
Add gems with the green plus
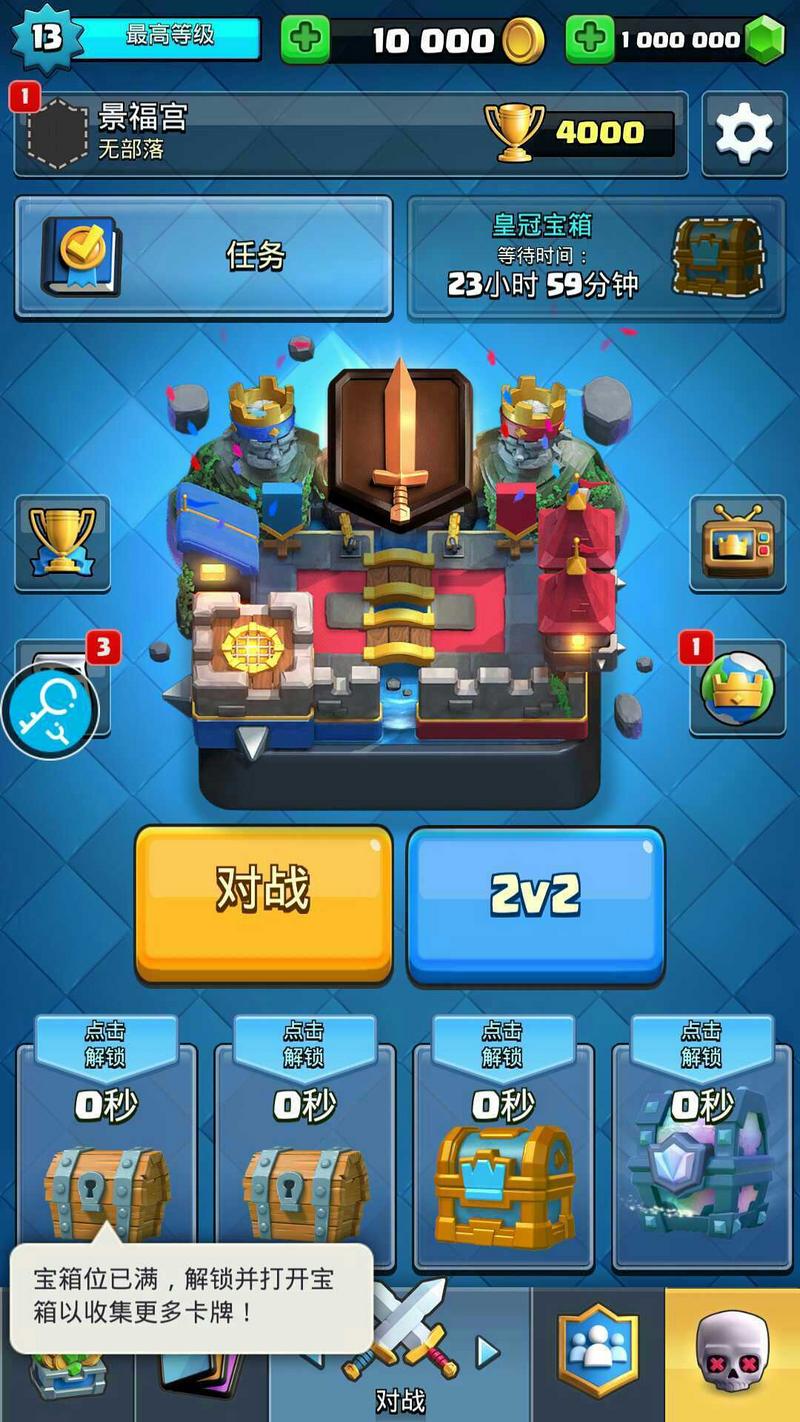pos(590,40)
